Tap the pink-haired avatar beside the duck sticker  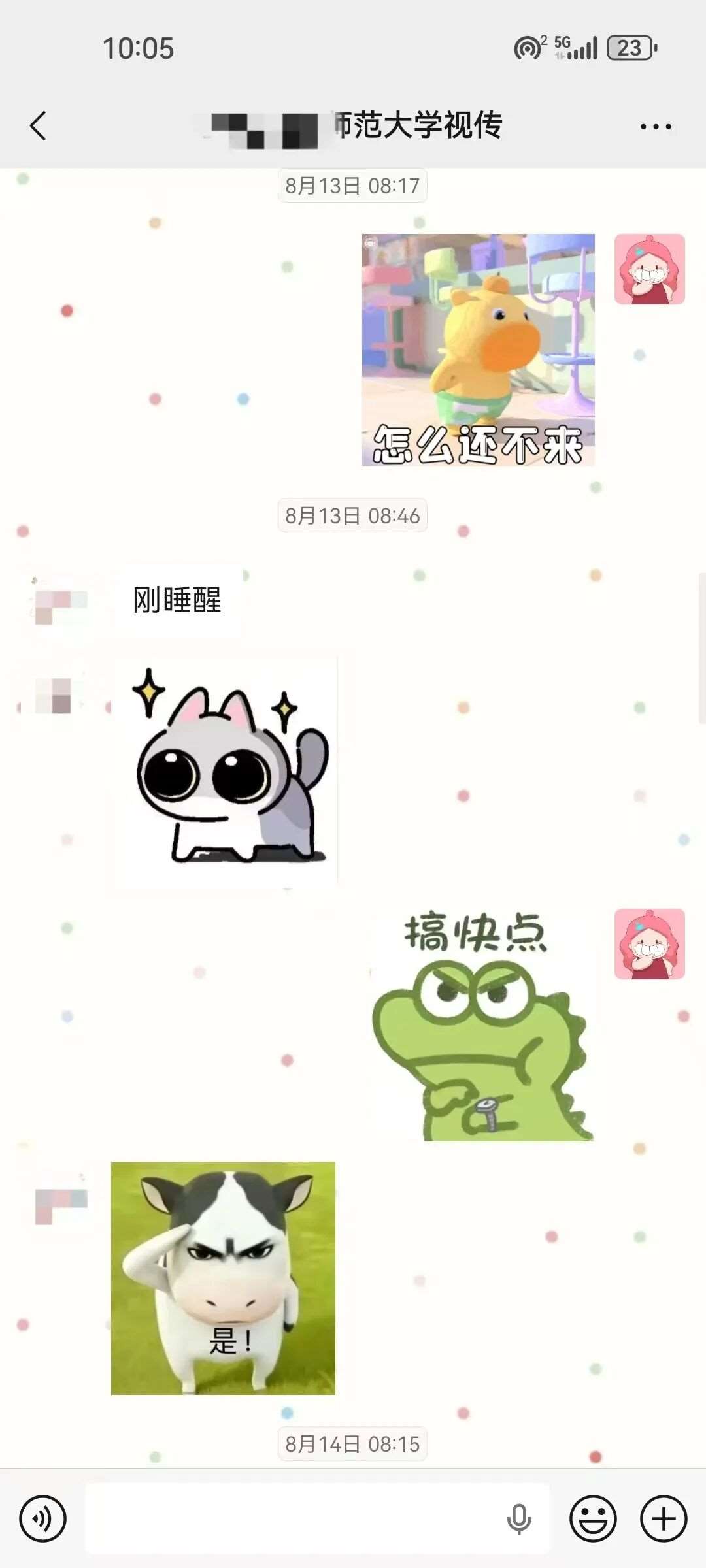point(650,269)
